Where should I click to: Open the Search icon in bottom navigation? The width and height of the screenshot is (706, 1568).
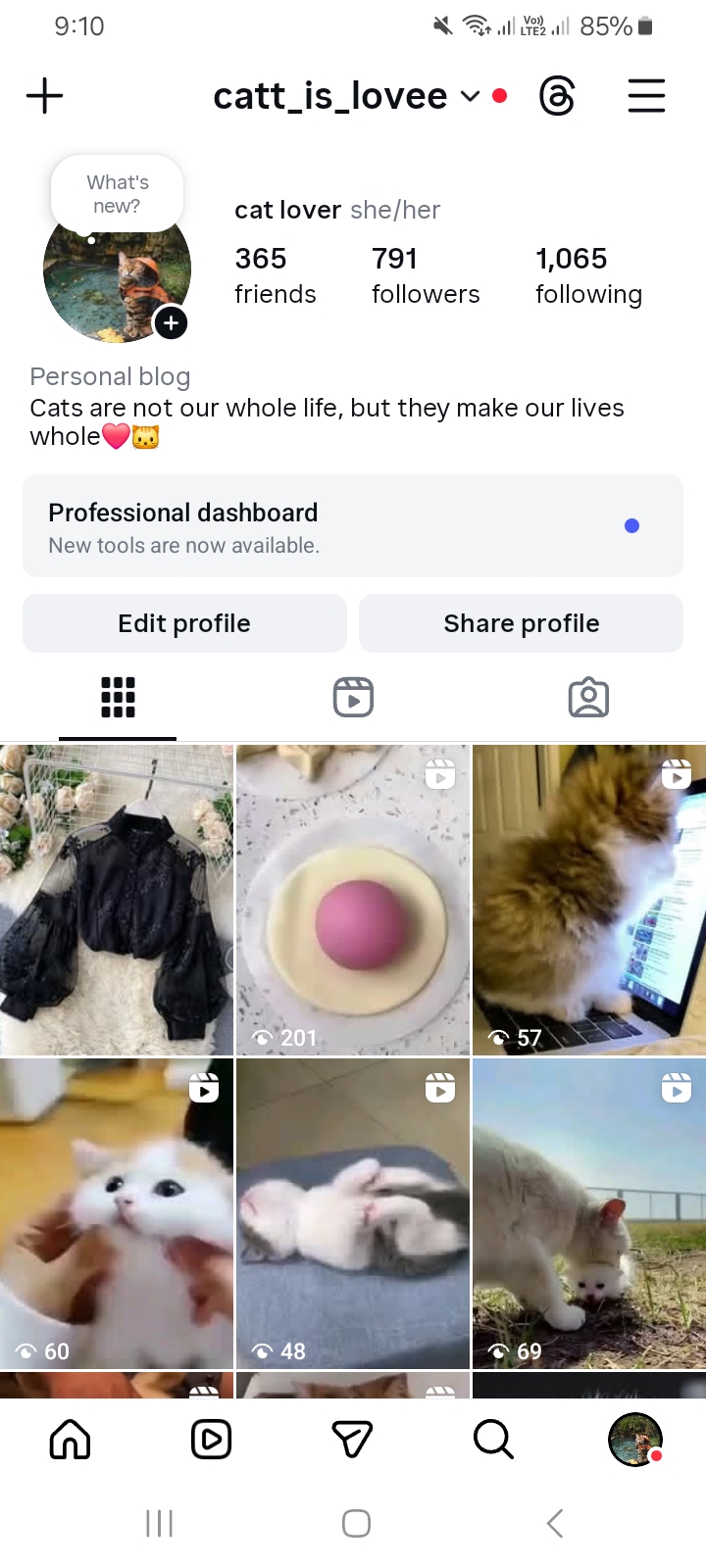pyautogui.click(x=493, y=1439)
